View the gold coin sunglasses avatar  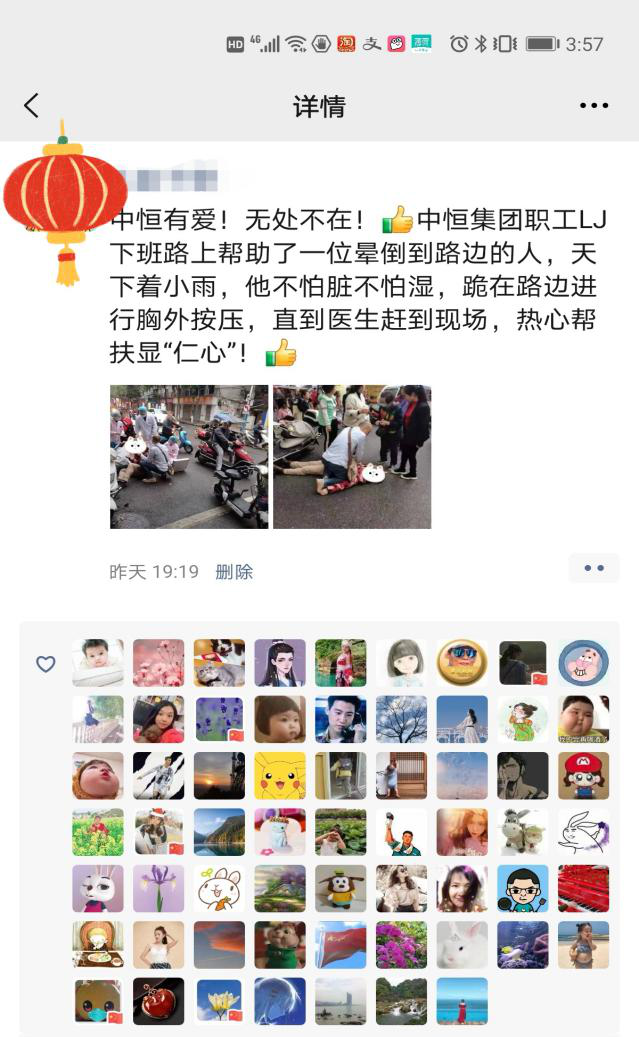[x=462, y=663]
